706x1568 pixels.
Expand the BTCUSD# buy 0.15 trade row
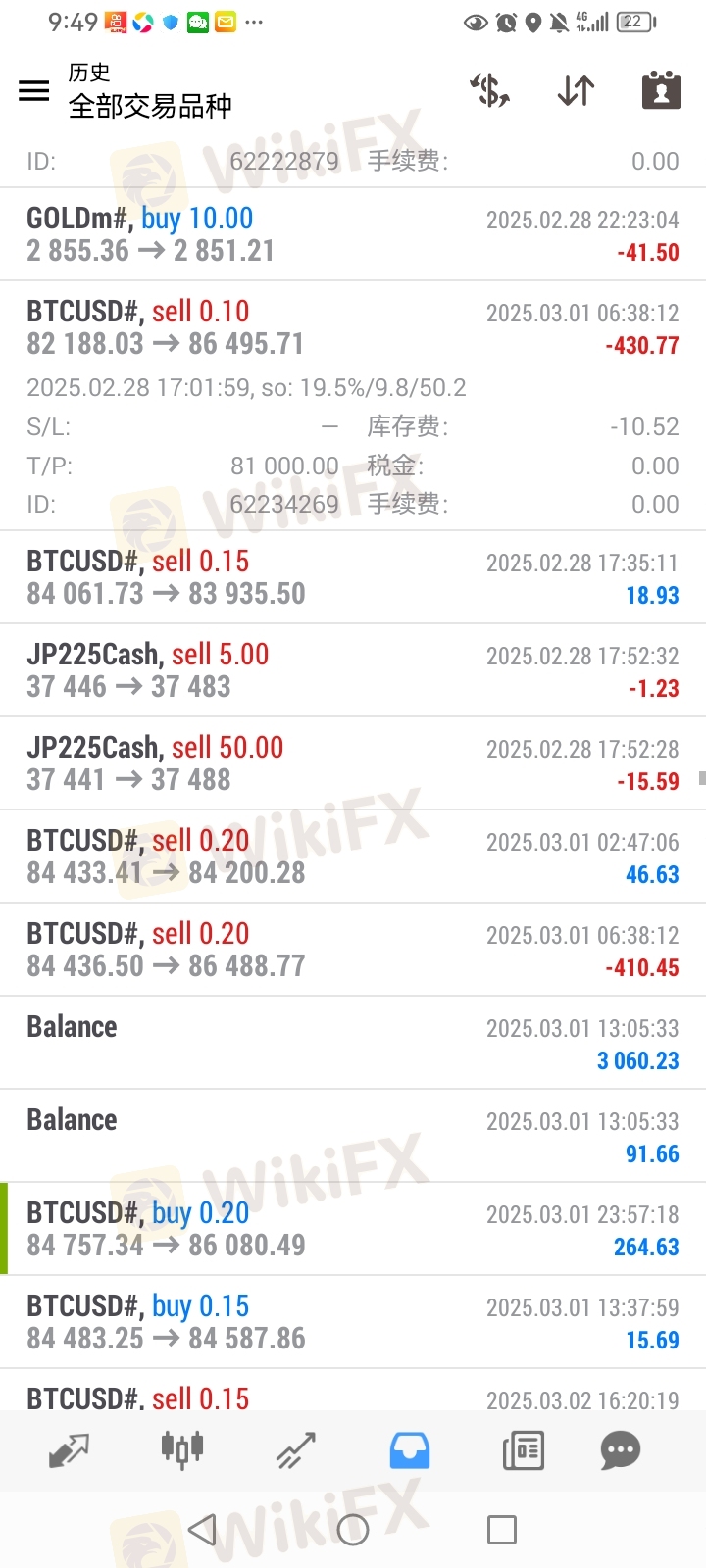click(x=353, y=1322)
